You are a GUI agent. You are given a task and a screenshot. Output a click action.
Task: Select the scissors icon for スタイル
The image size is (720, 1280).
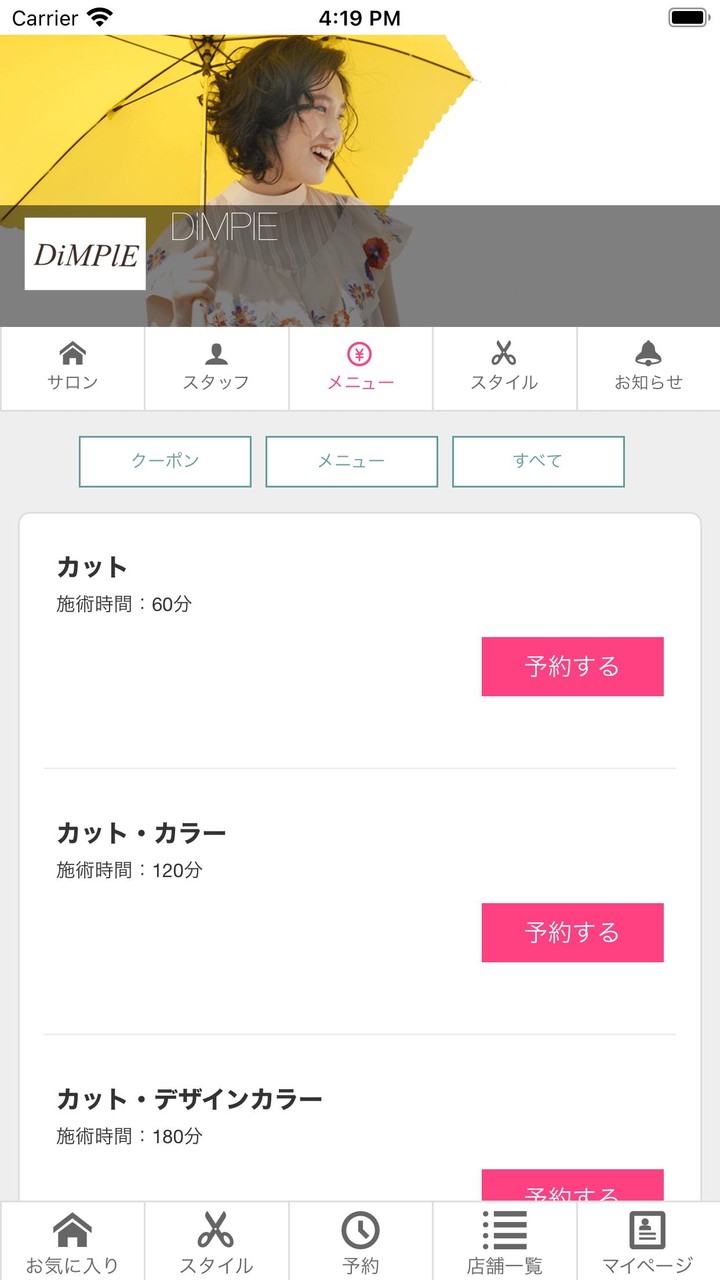[503, 353]
